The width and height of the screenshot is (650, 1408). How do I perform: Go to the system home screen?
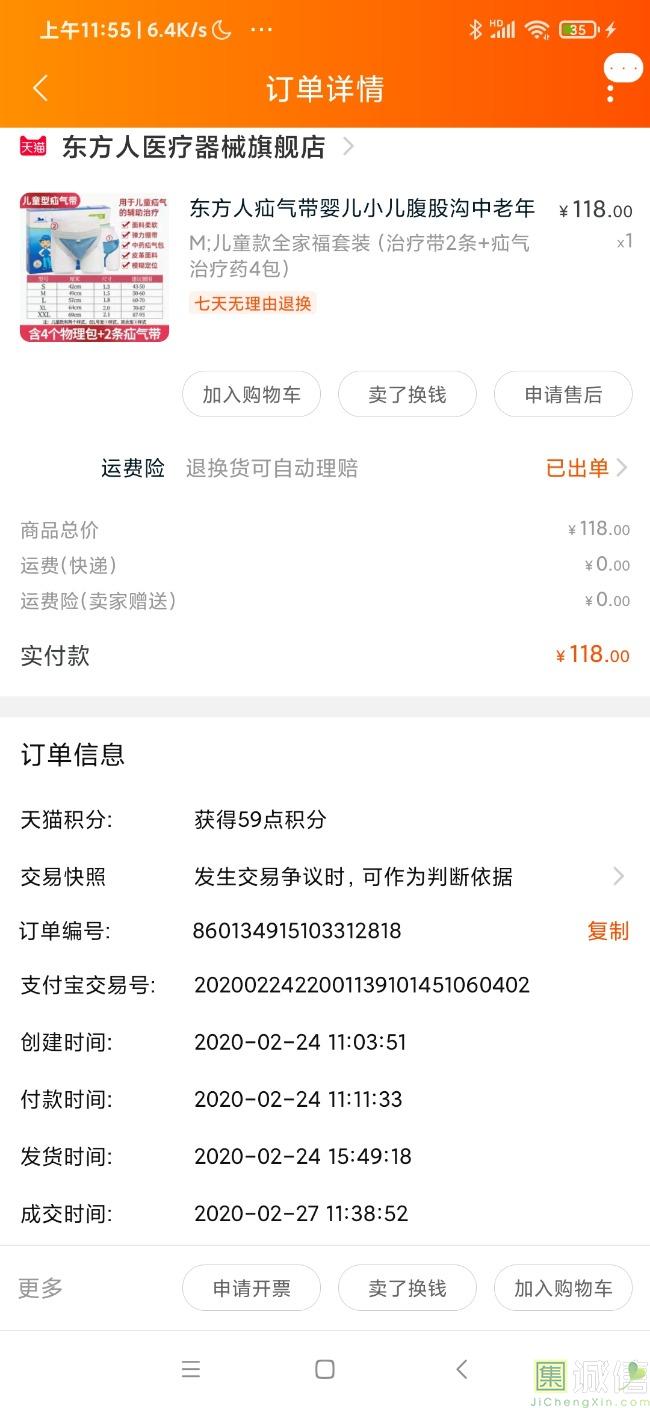tap(325, 1369)
